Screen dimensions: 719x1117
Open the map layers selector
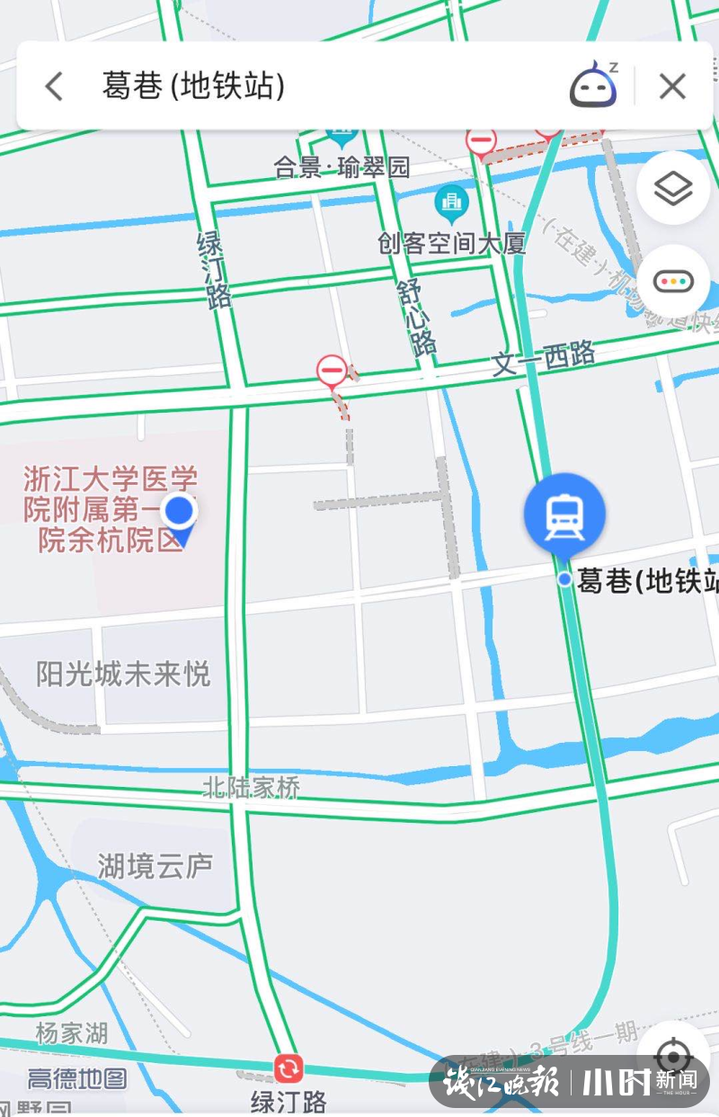[x=673, y=189]
